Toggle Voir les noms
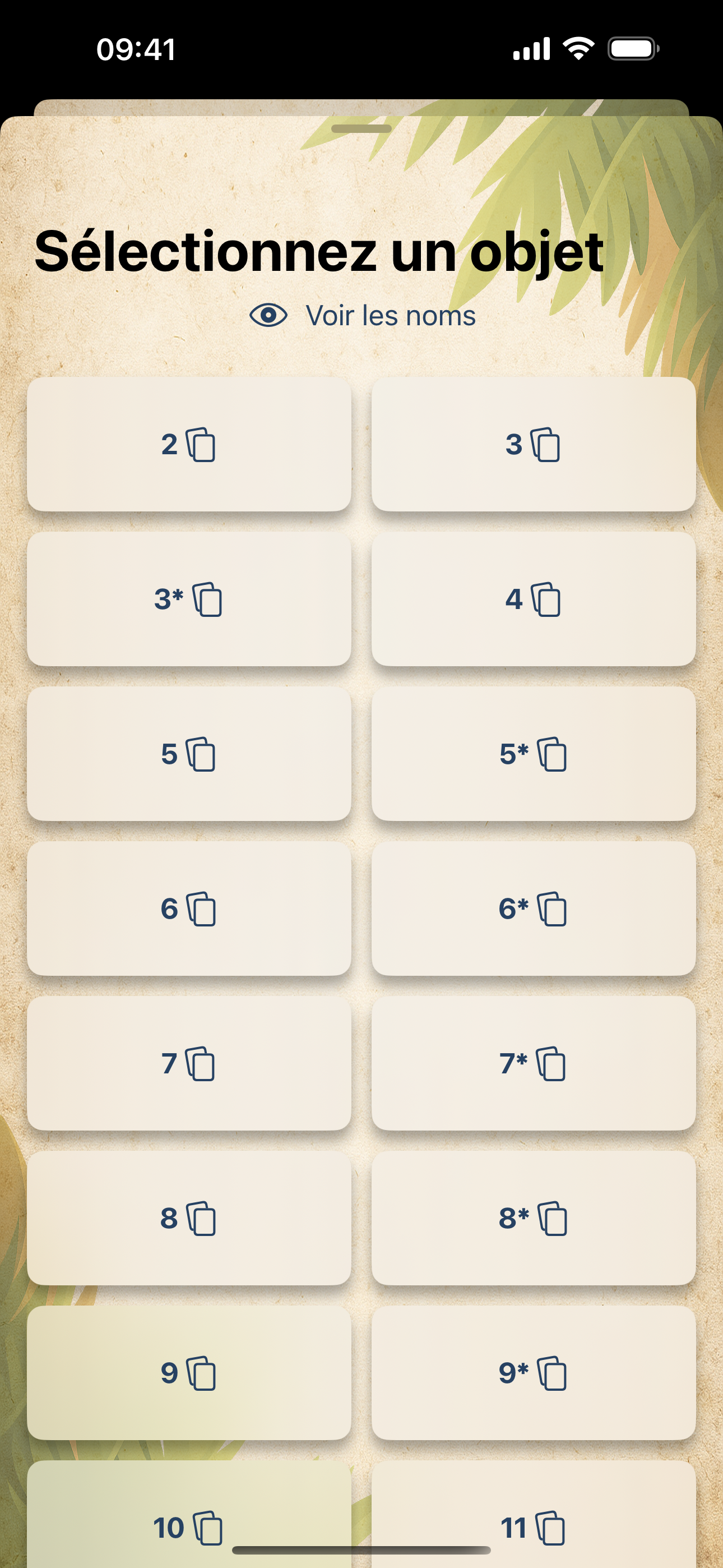Viewport: 723px width, 1568px height. click(363, 315)
